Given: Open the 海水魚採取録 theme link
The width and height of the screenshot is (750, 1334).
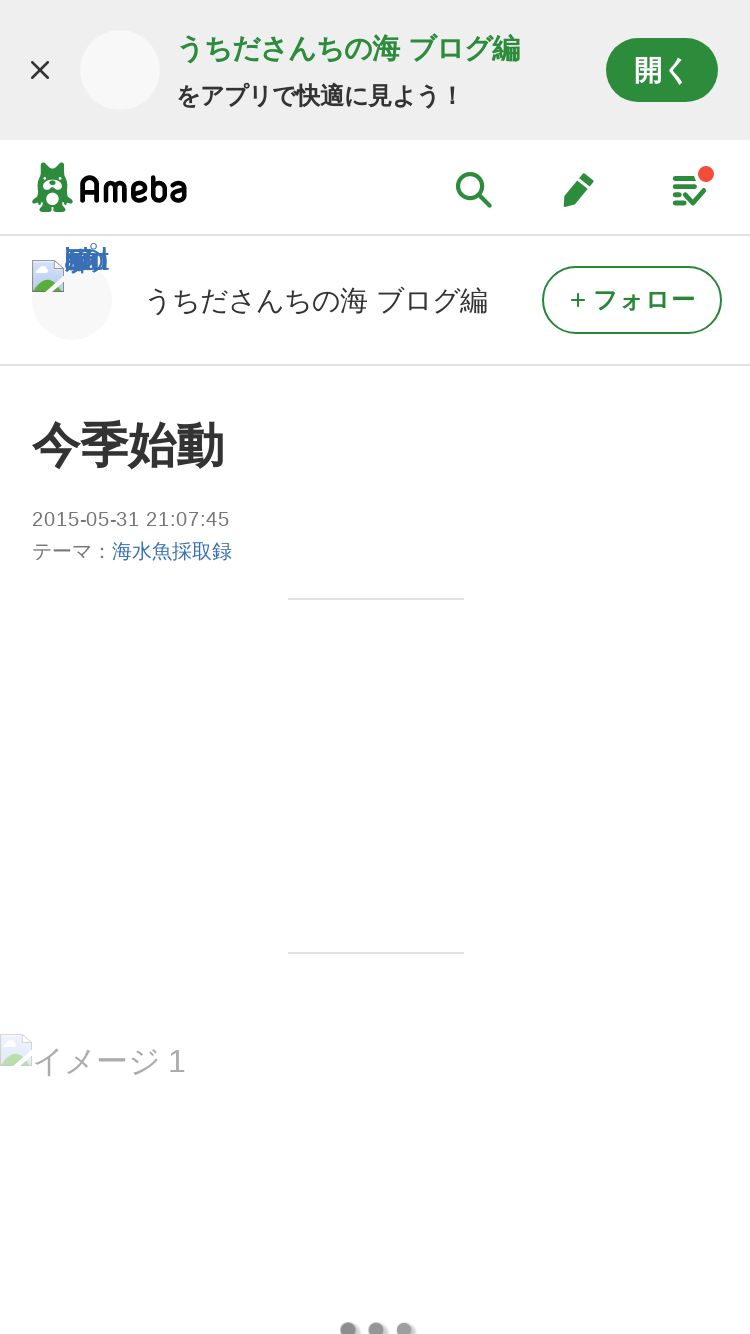Looking at the screenshot, I should pyautogui.click(x=172, y=551).
